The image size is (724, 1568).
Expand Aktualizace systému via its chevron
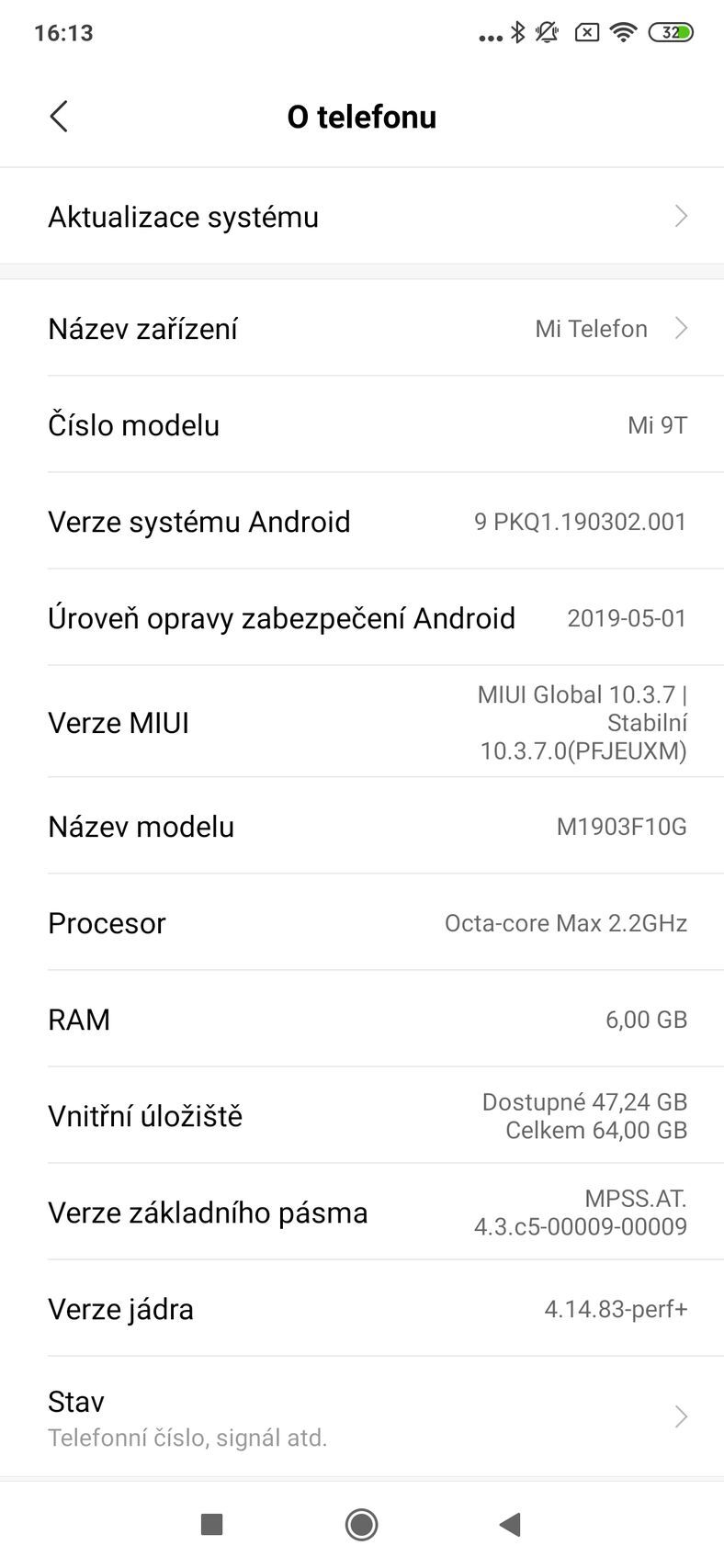click(680, 216)
